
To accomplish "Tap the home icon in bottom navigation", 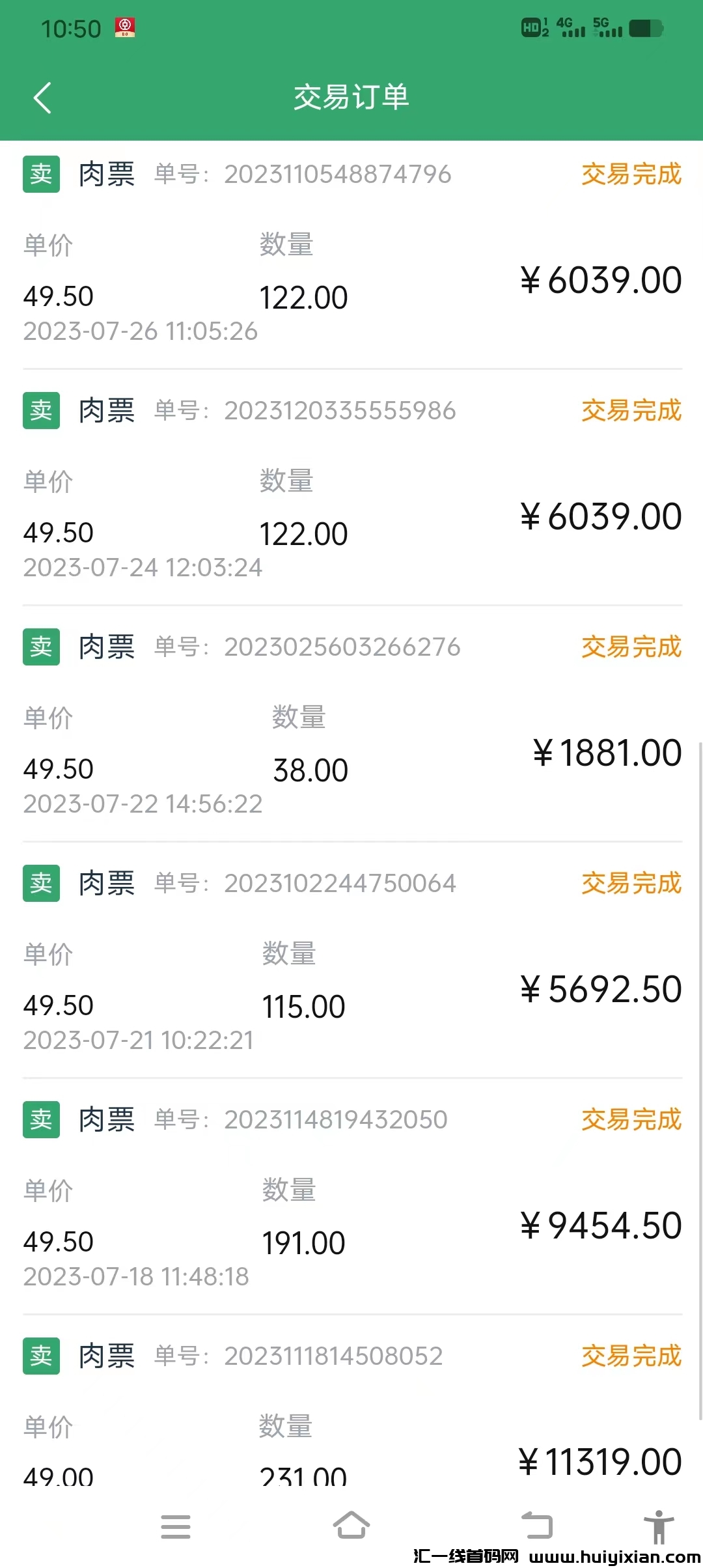I will pyautogui.click(x=351, y=1527).
